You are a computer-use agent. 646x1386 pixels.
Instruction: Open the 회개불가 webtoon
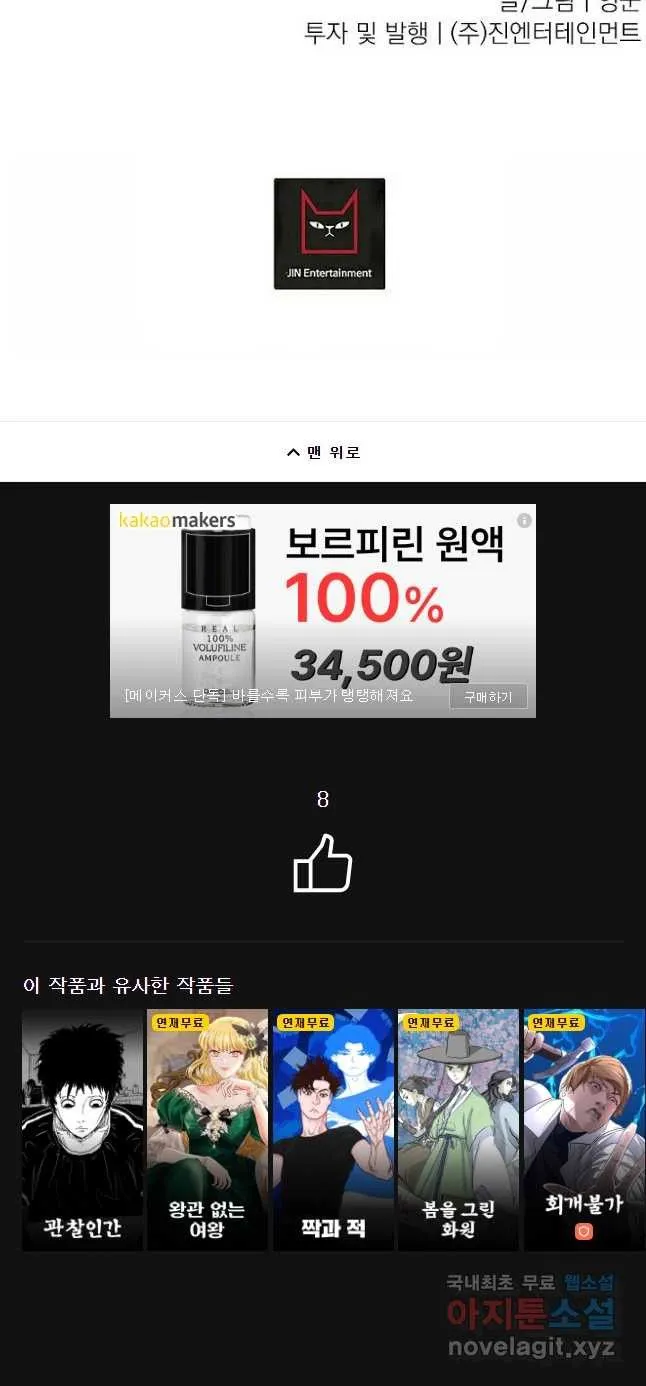click(584, 1130)
